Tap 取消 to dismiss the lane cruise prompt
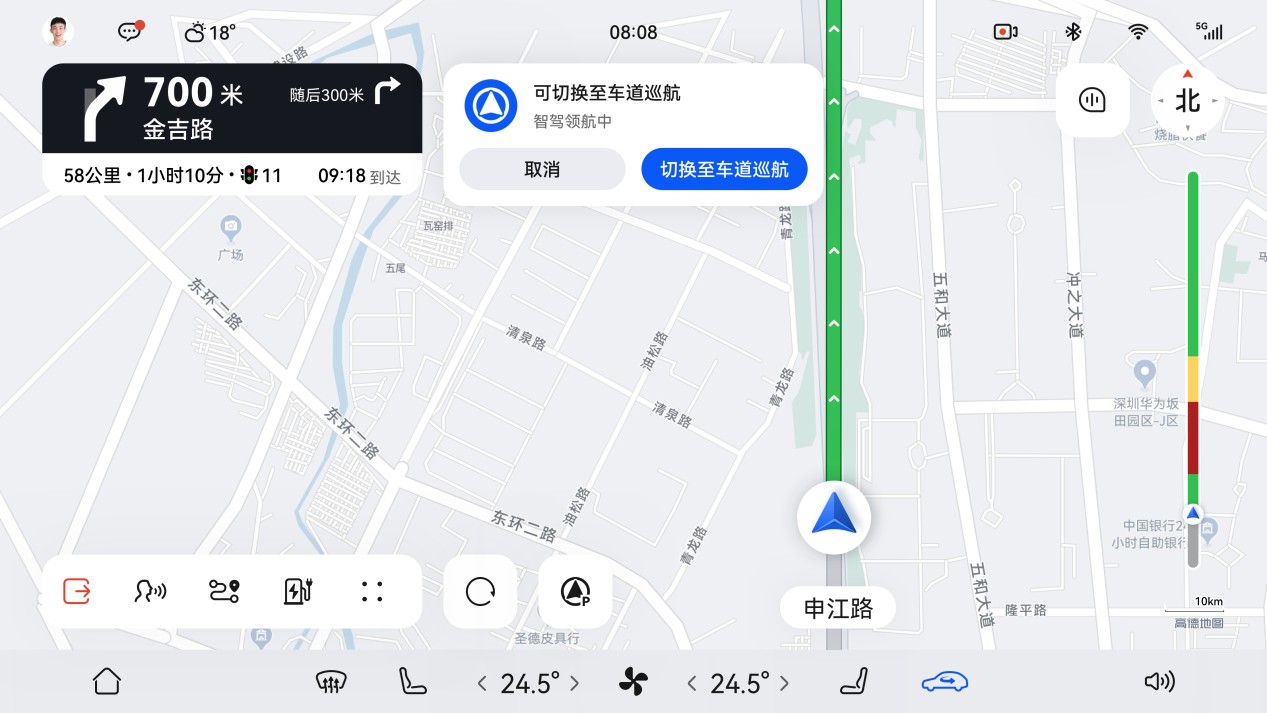The width and height of the screenshot is (1267, 713). point(541,169)
